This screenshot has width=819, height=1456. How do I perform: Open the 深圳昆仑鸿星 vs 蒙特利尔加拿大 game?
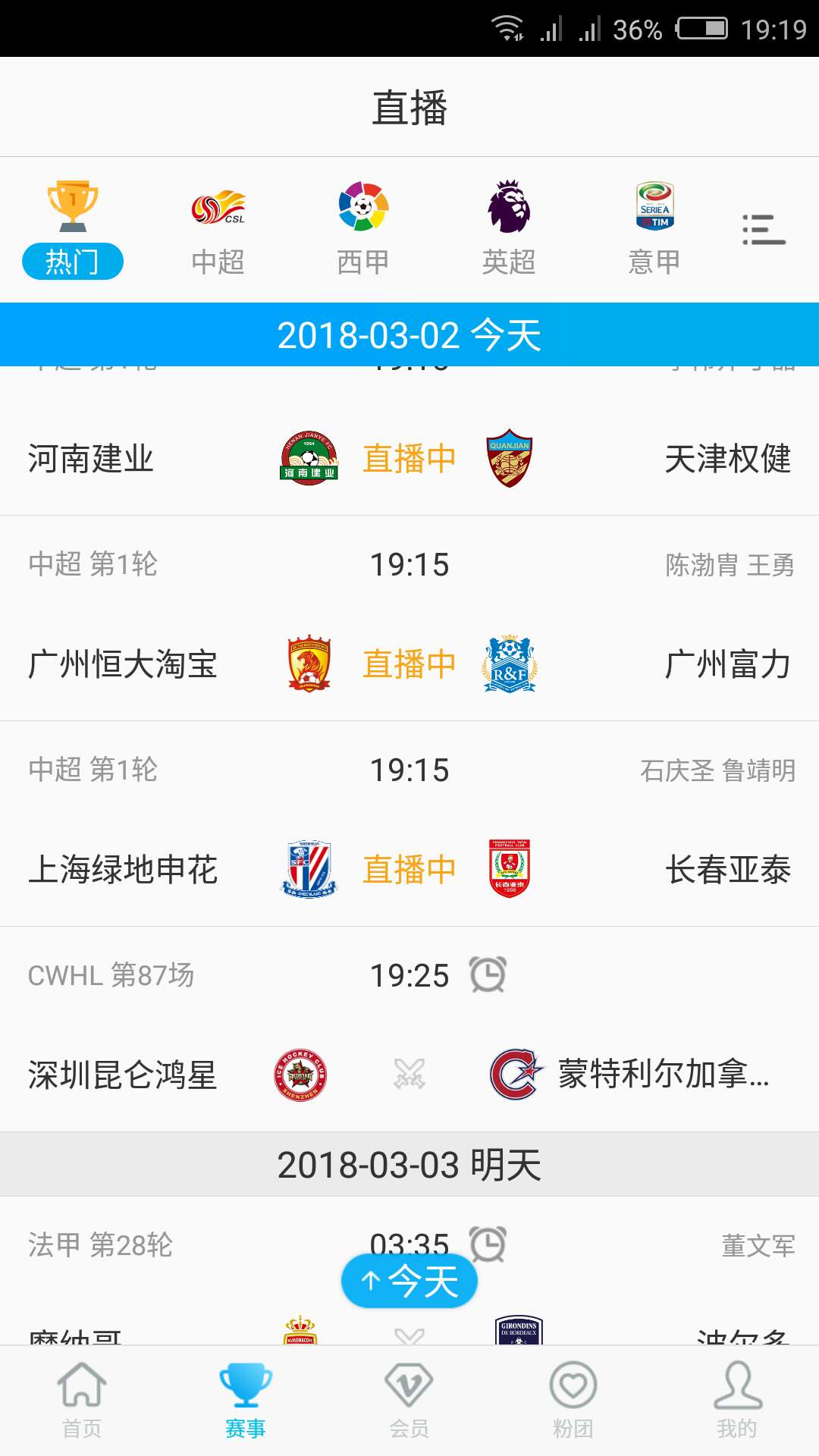click(409, 1075)
